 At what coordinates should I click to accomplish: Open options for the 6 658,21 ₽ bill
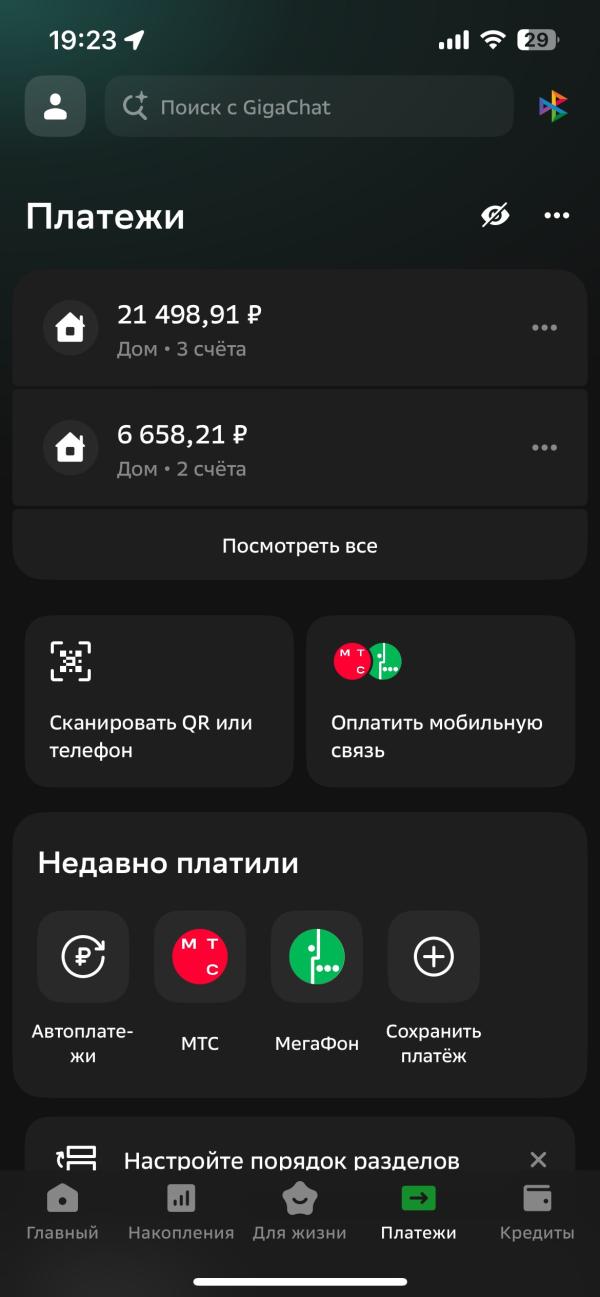tap(544, 448)
